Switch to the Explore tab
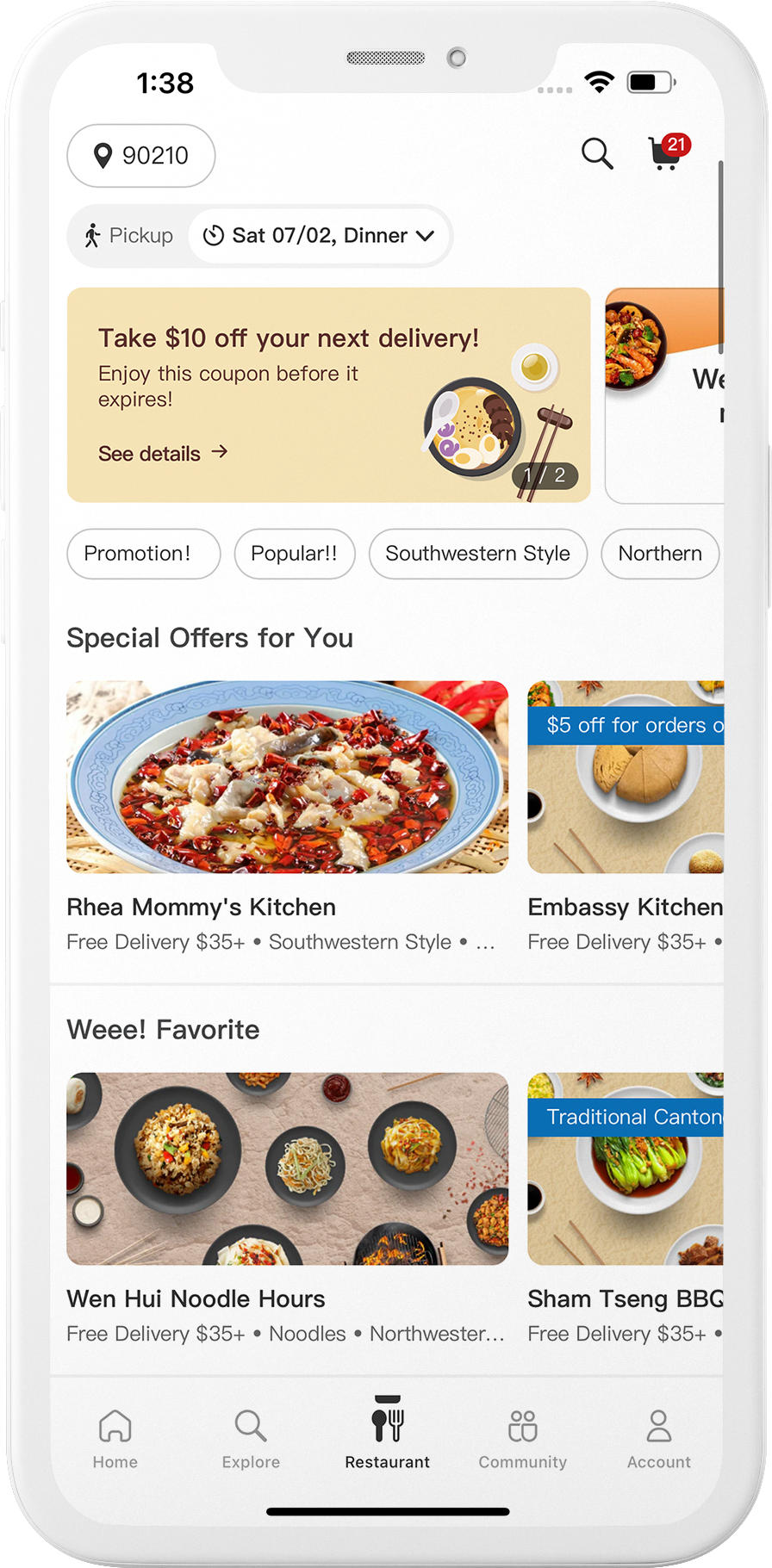Image resolution: width=772 pixels, height=1568 pixels. (251, 1438)
